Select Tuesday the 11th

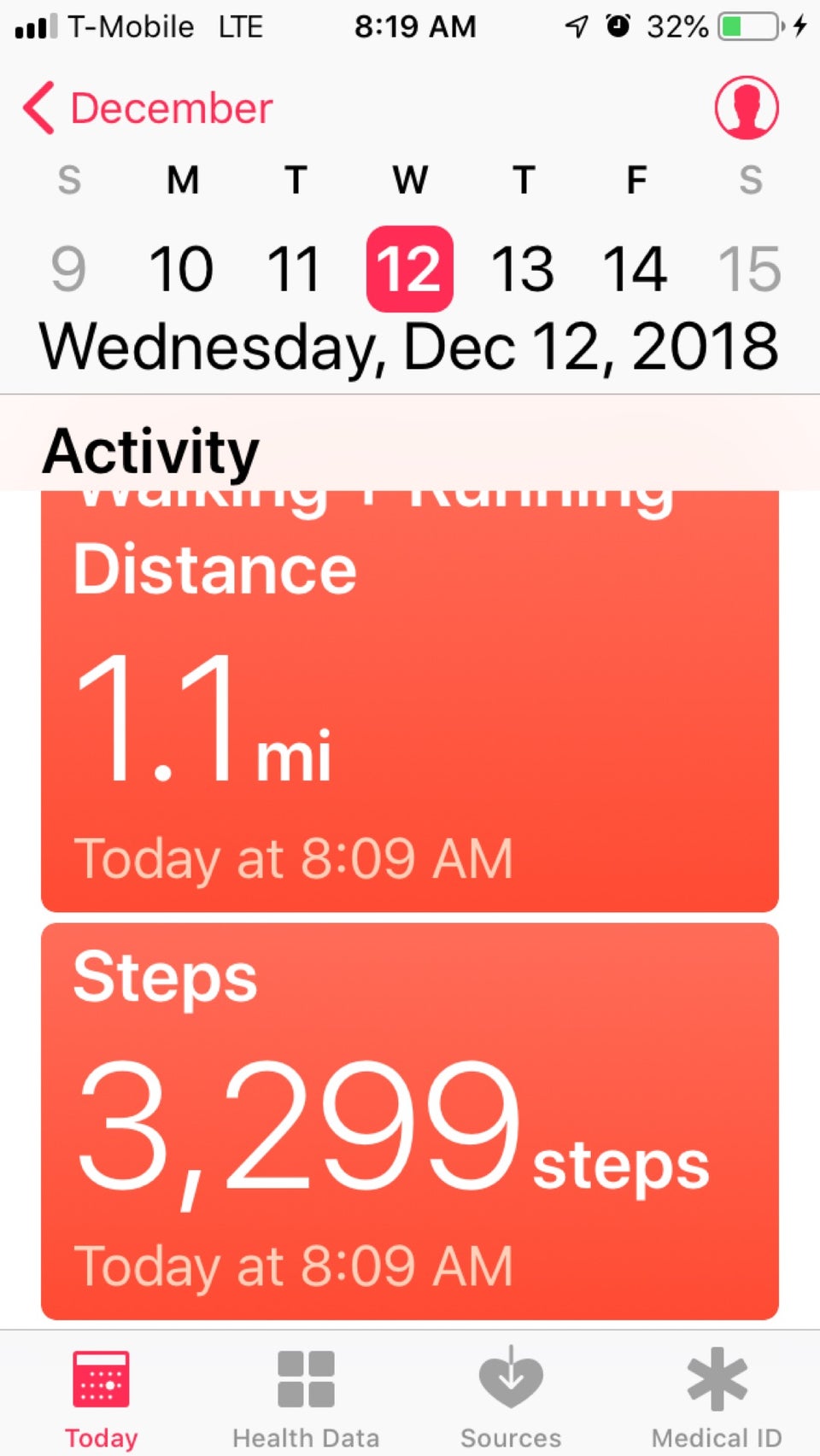coord(295,268)
